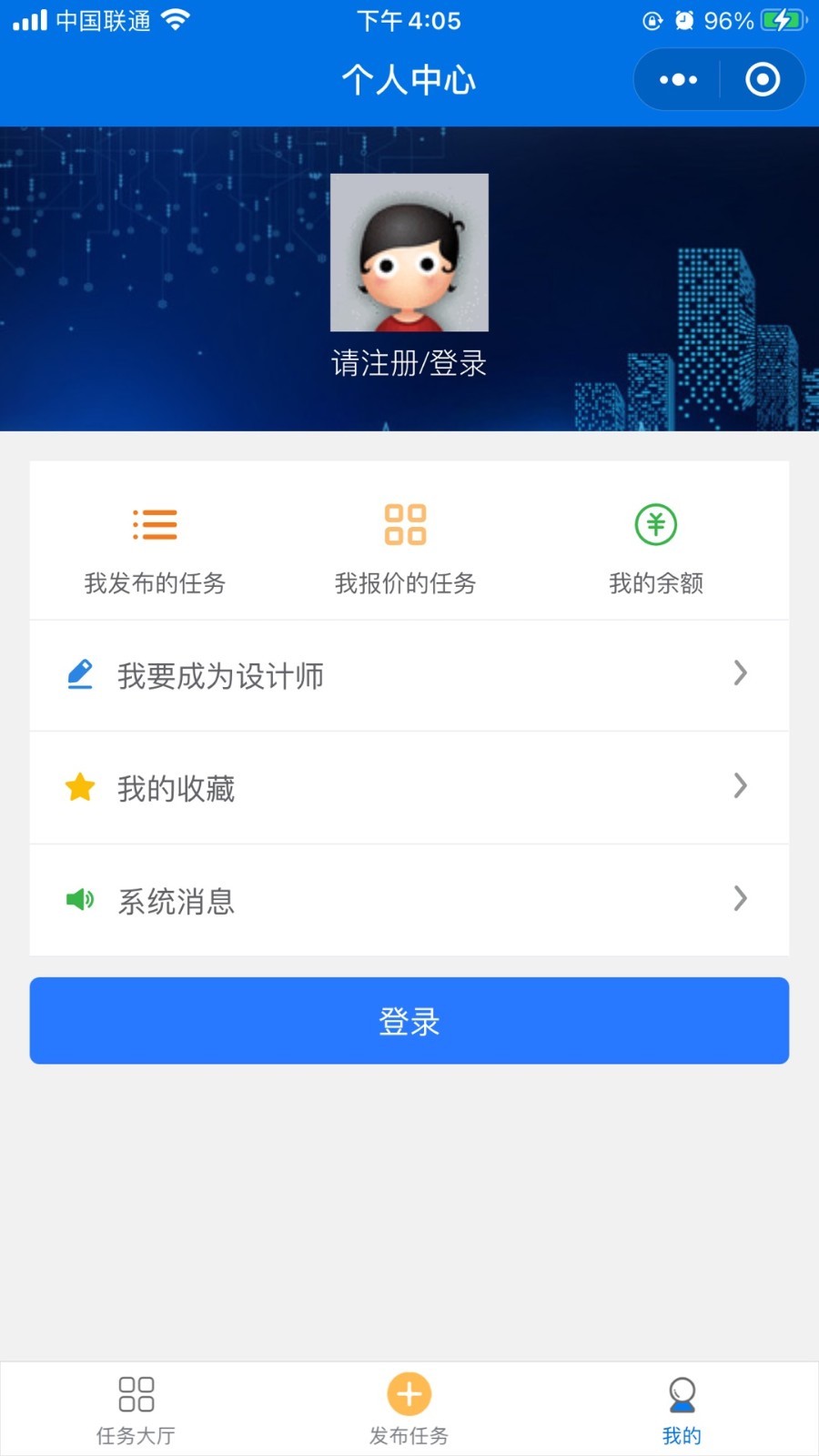Viewport: 819px width, 1456px height.
Task: Switch to the 任务大厅 tab
Action: coord(136,1409)
